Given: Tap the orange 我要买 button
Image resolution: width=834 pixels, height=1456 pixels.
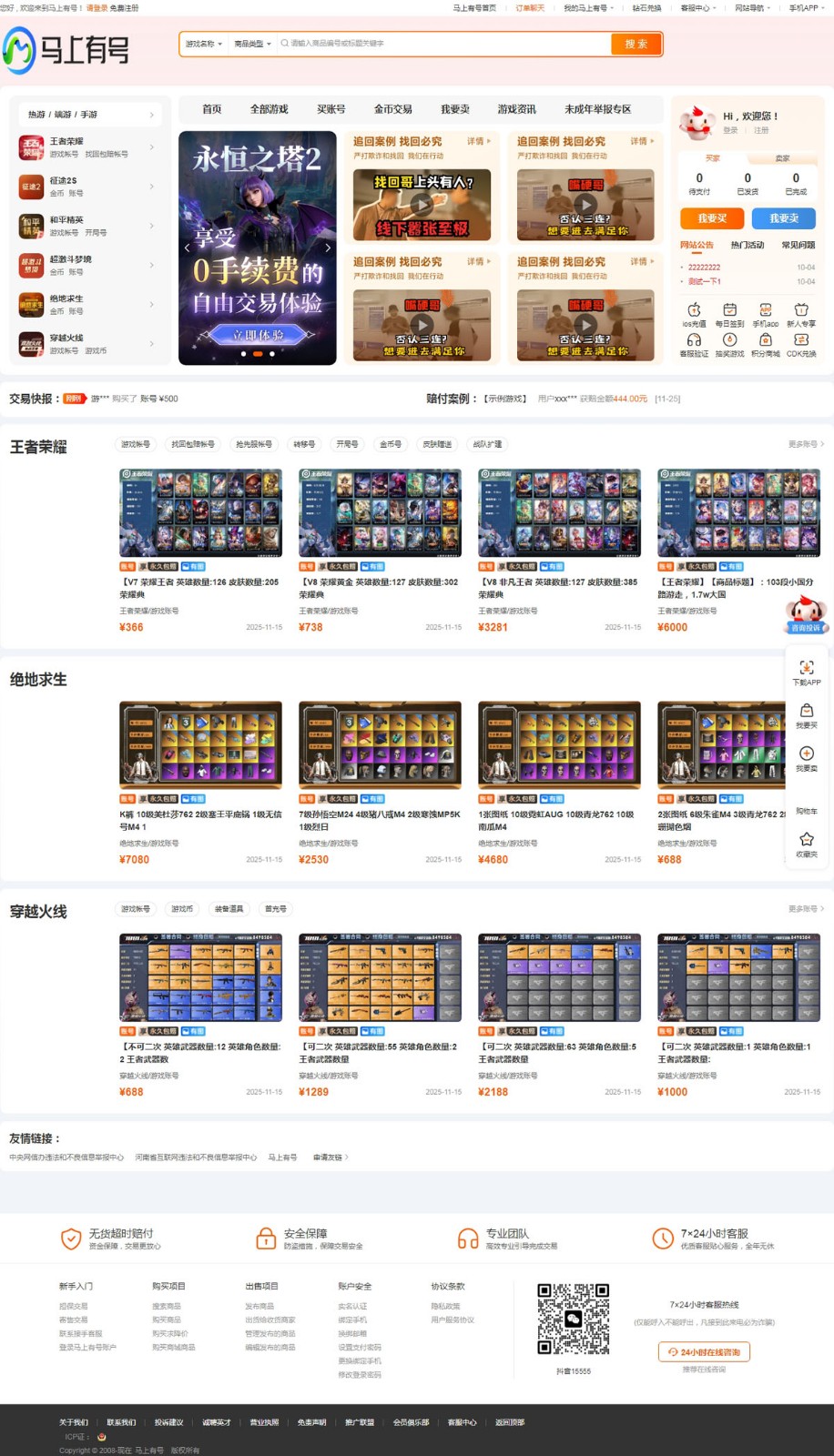Looking at the screenshot, I should [x=712, y=218].
